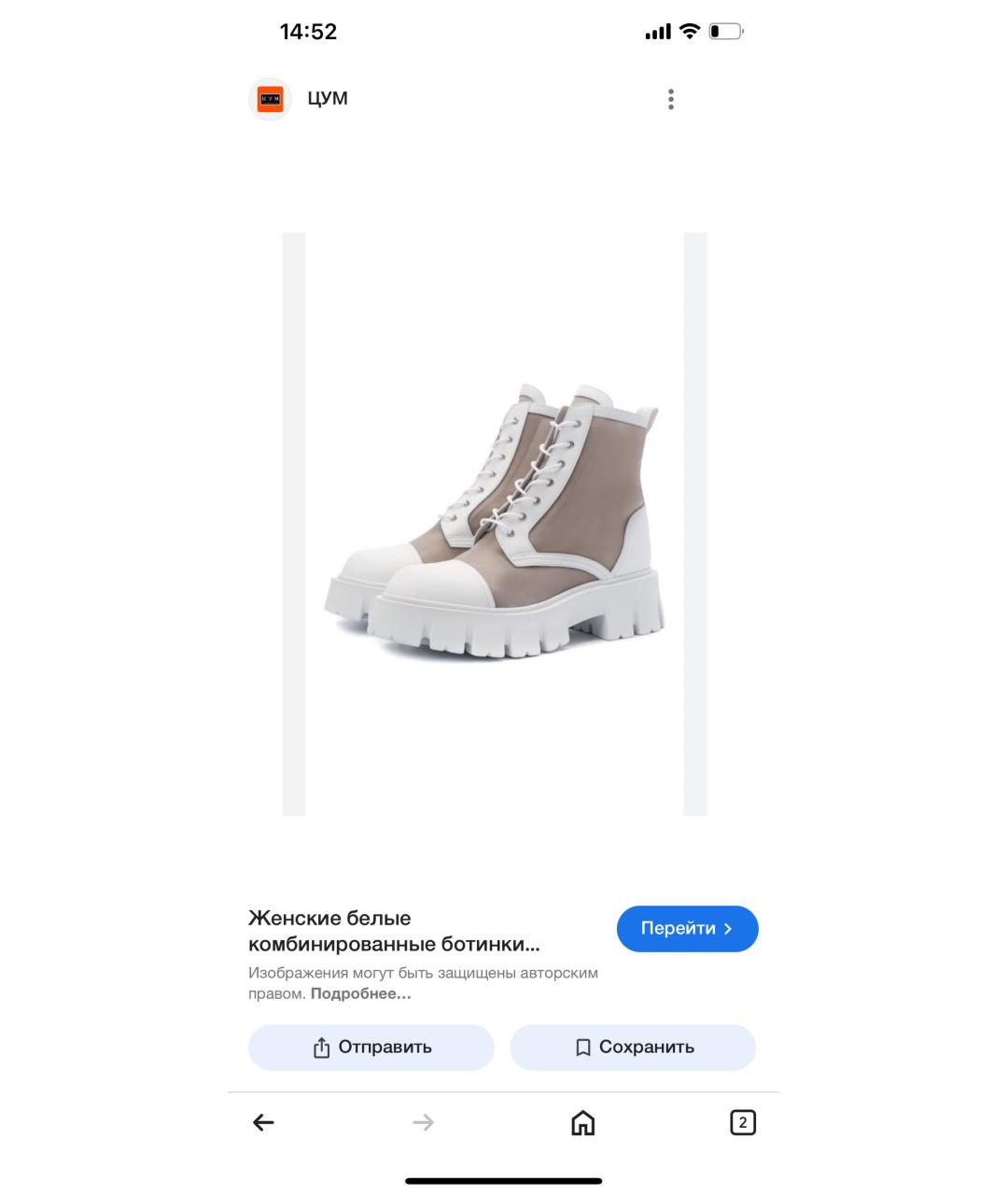Image resolution: width=1008 pixels, height=1195 pixels.
Task: Go back with the left arrow
Action: point(264,1122)
